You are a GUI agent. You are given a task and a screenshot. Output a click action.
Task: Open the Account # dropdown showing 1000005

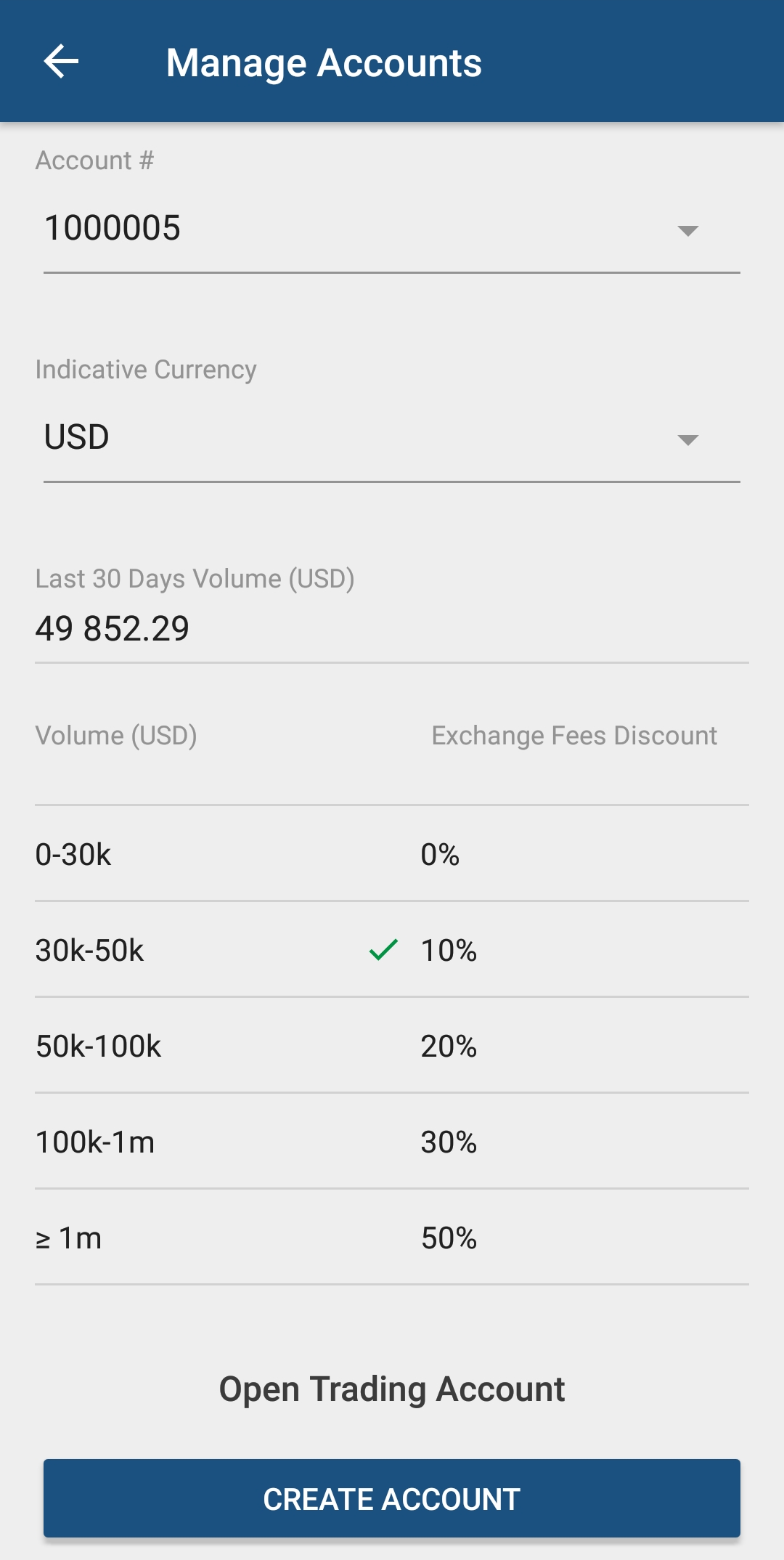tap(392, 230)
